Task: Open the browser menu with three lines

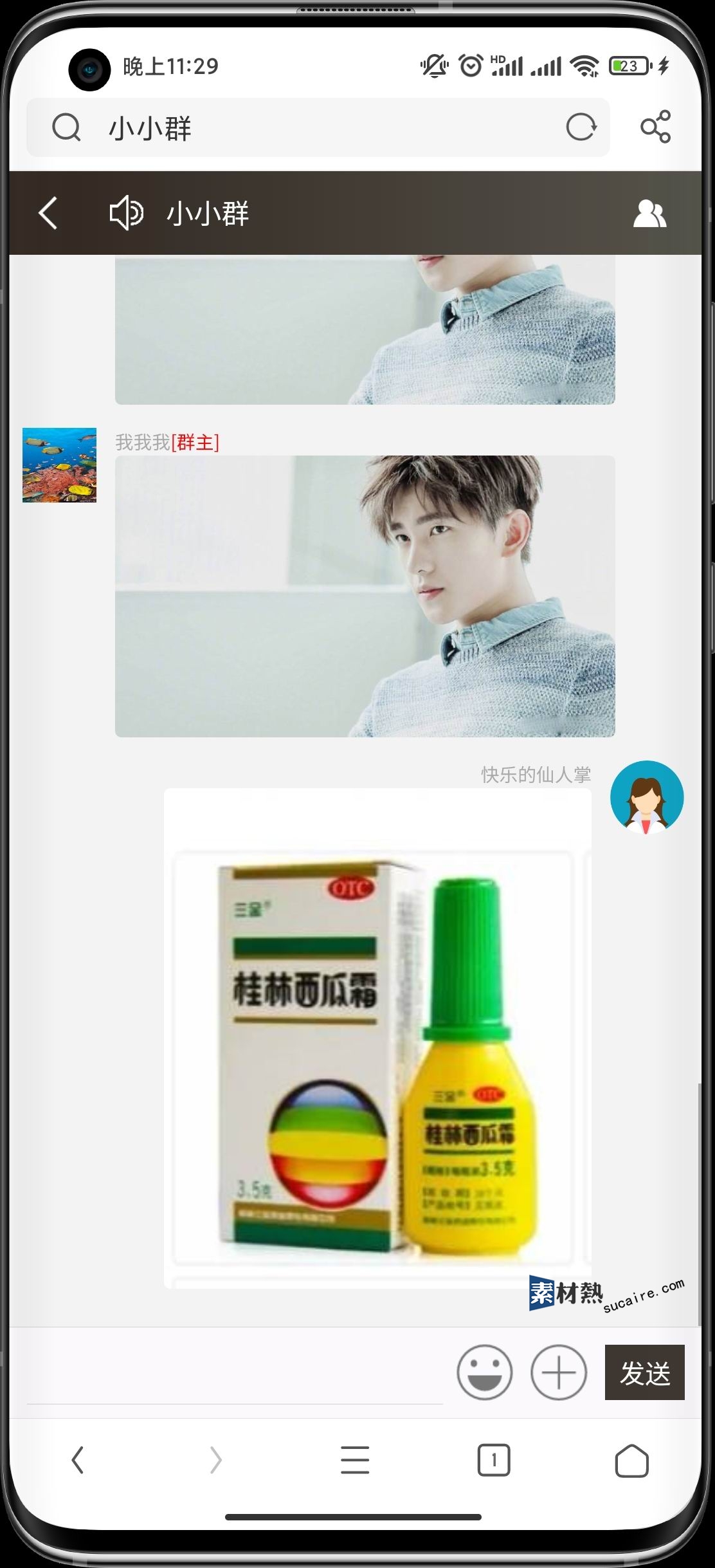Action: (355, 1460)
